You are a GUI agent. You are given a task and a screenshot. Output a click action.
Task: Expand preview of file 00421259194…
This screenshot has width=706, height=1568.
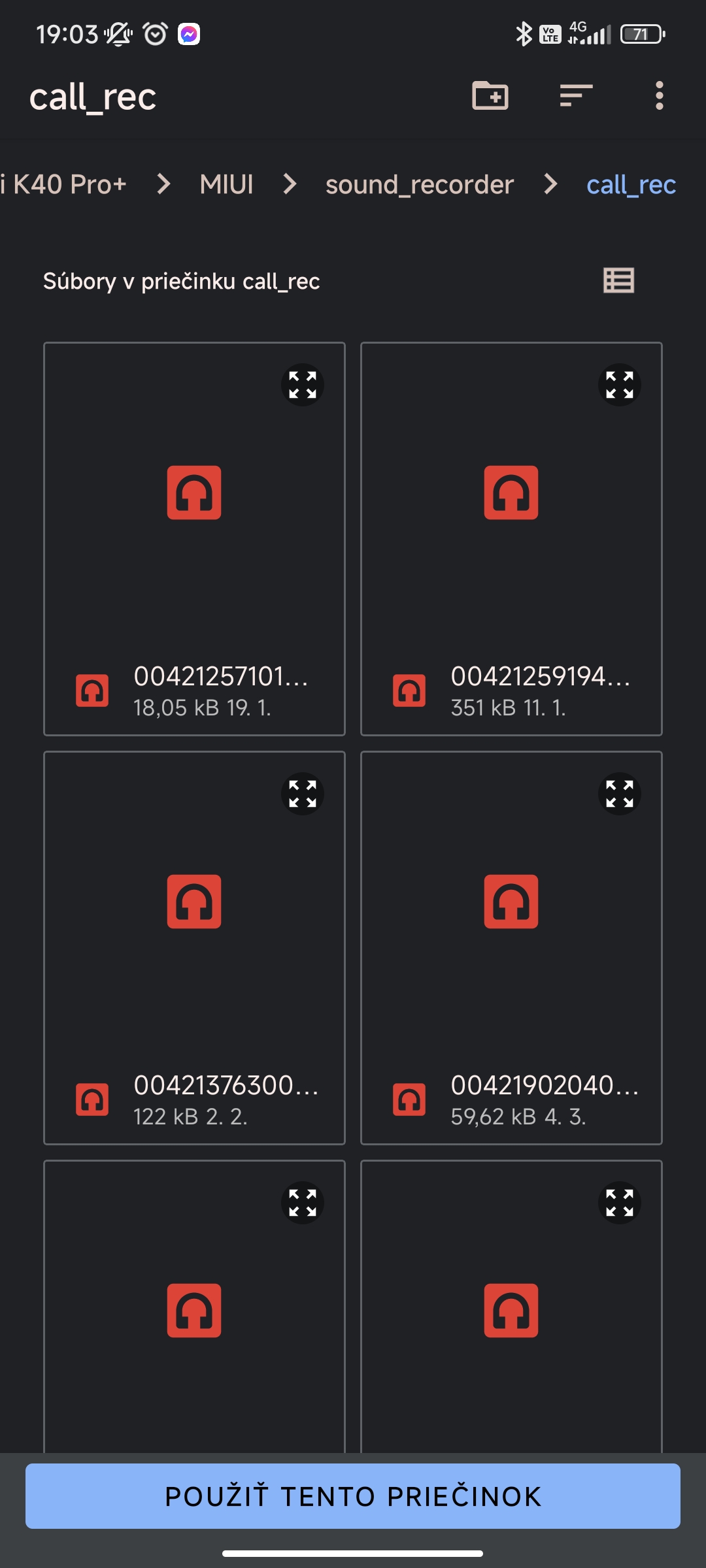pyautogui.click(x=620, y=385)
